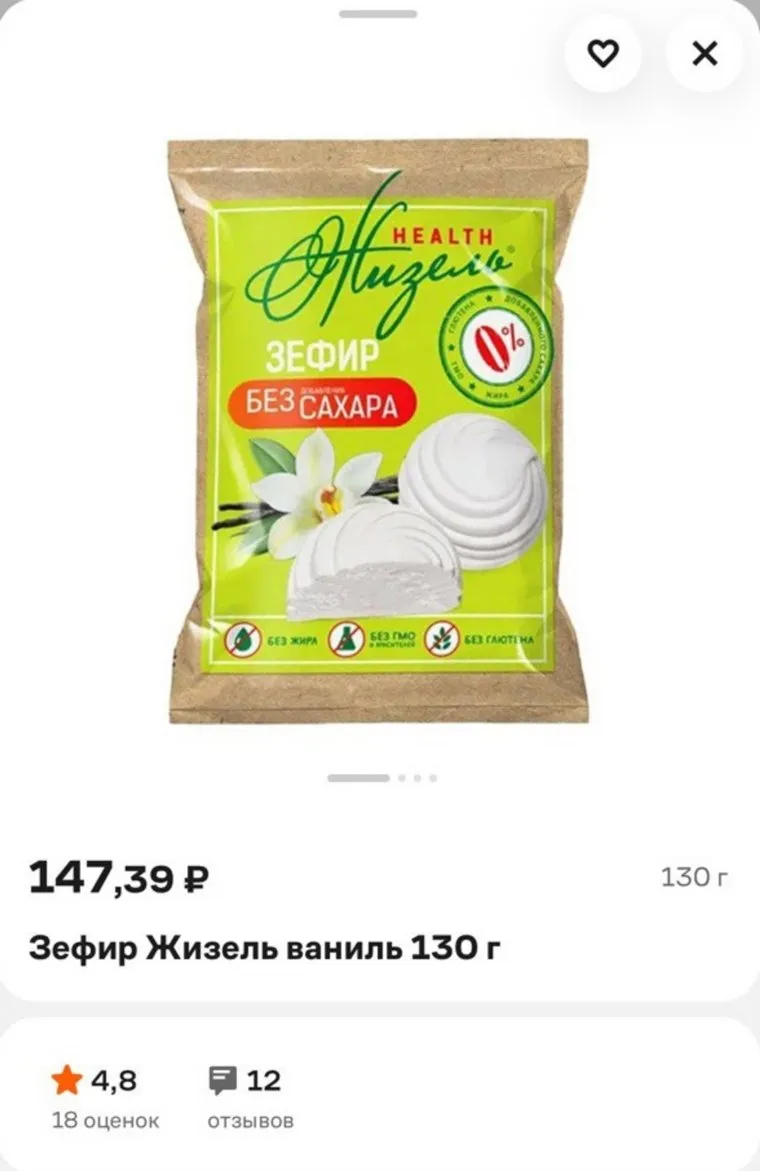The width and height of the screenshot is (760, 1171).
Task: Open the 12 отзывов reviews
Action: [x=250, y=1098]
